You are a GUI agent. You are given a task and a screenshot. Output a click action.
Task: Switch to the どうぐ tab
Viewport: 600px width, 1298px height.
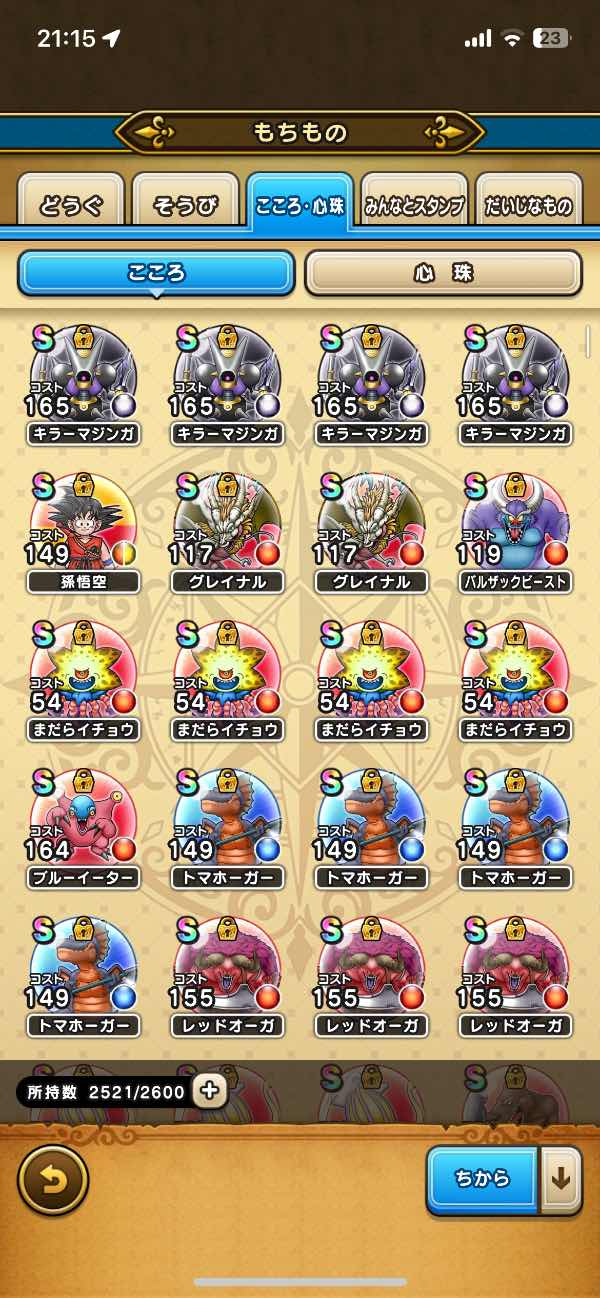click(71, 205)
